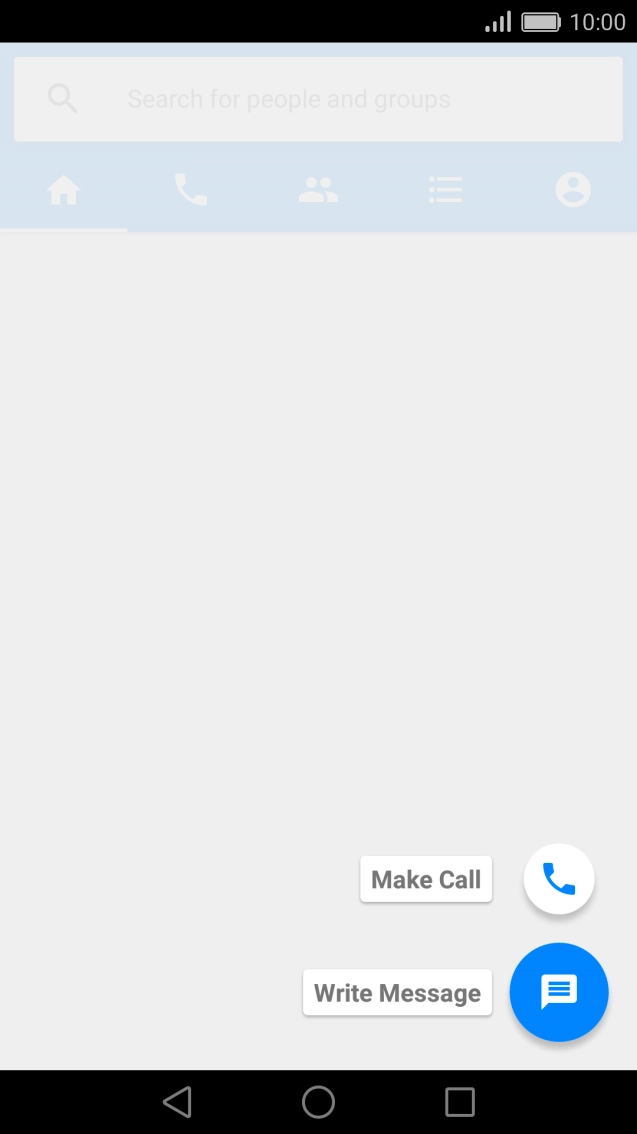Tap the Write Message chat button

559,992
